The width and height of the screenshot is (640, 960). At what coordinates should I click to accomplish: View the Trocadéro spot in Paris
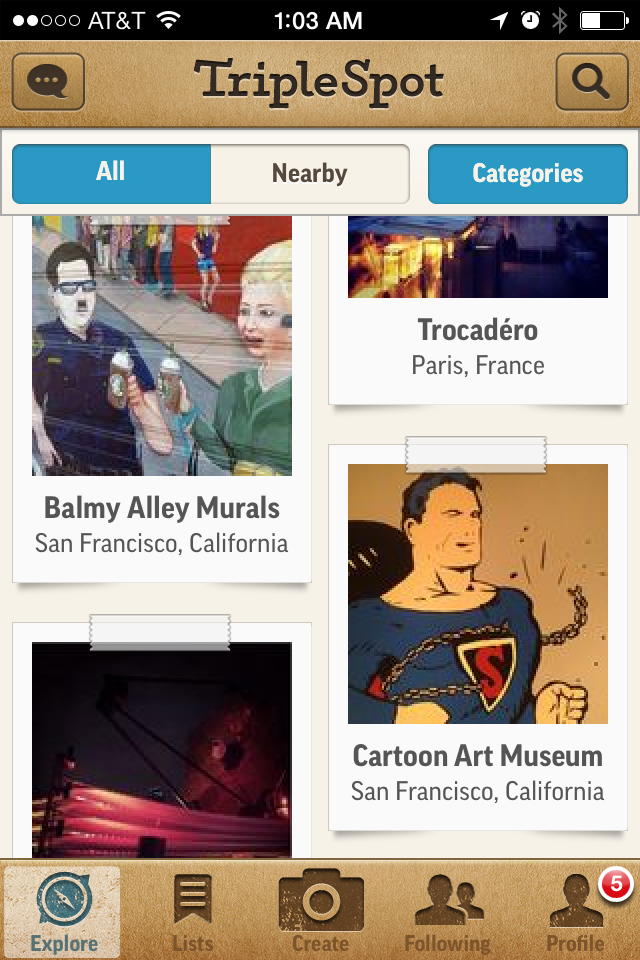coord(478,310)
